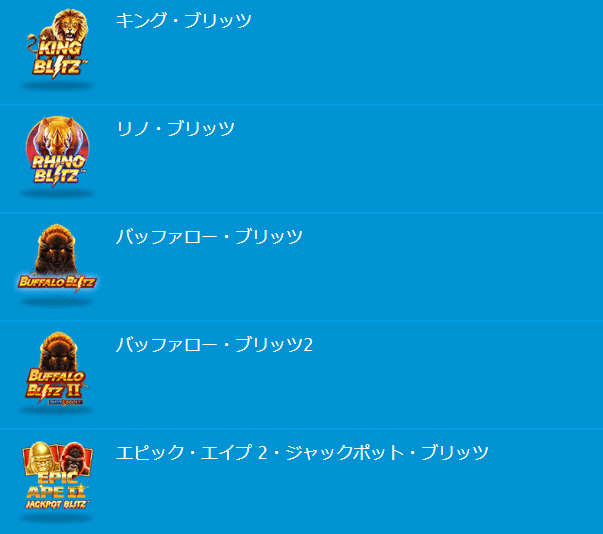Open the キング・ブリッツ game
Screen dimensions: 603x534
(x=184, y=20)
